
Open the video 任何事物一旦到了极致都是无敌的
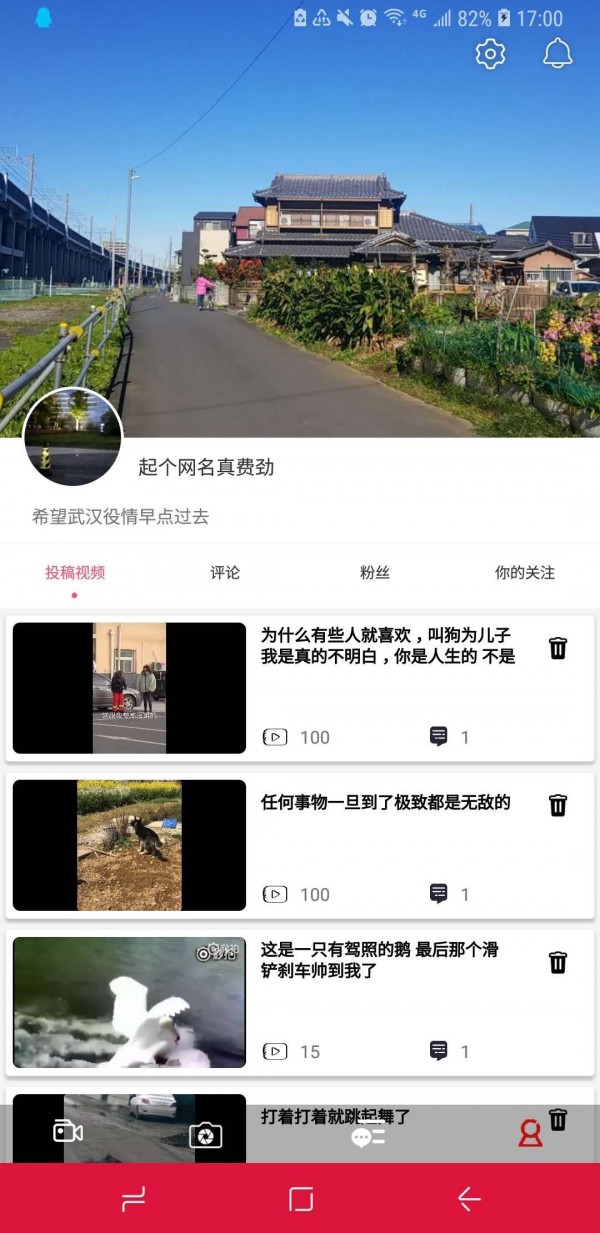[x=129, y=845]
